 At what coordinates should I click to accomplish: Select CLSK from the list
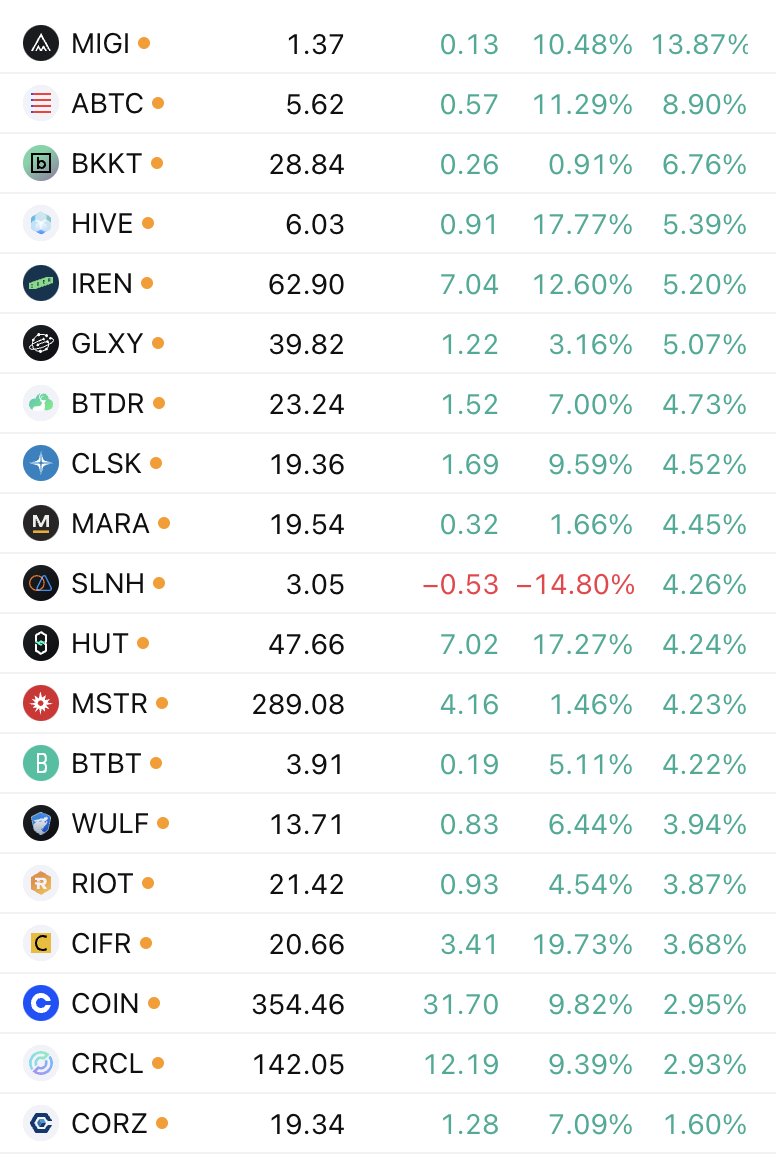coord(107,464)
